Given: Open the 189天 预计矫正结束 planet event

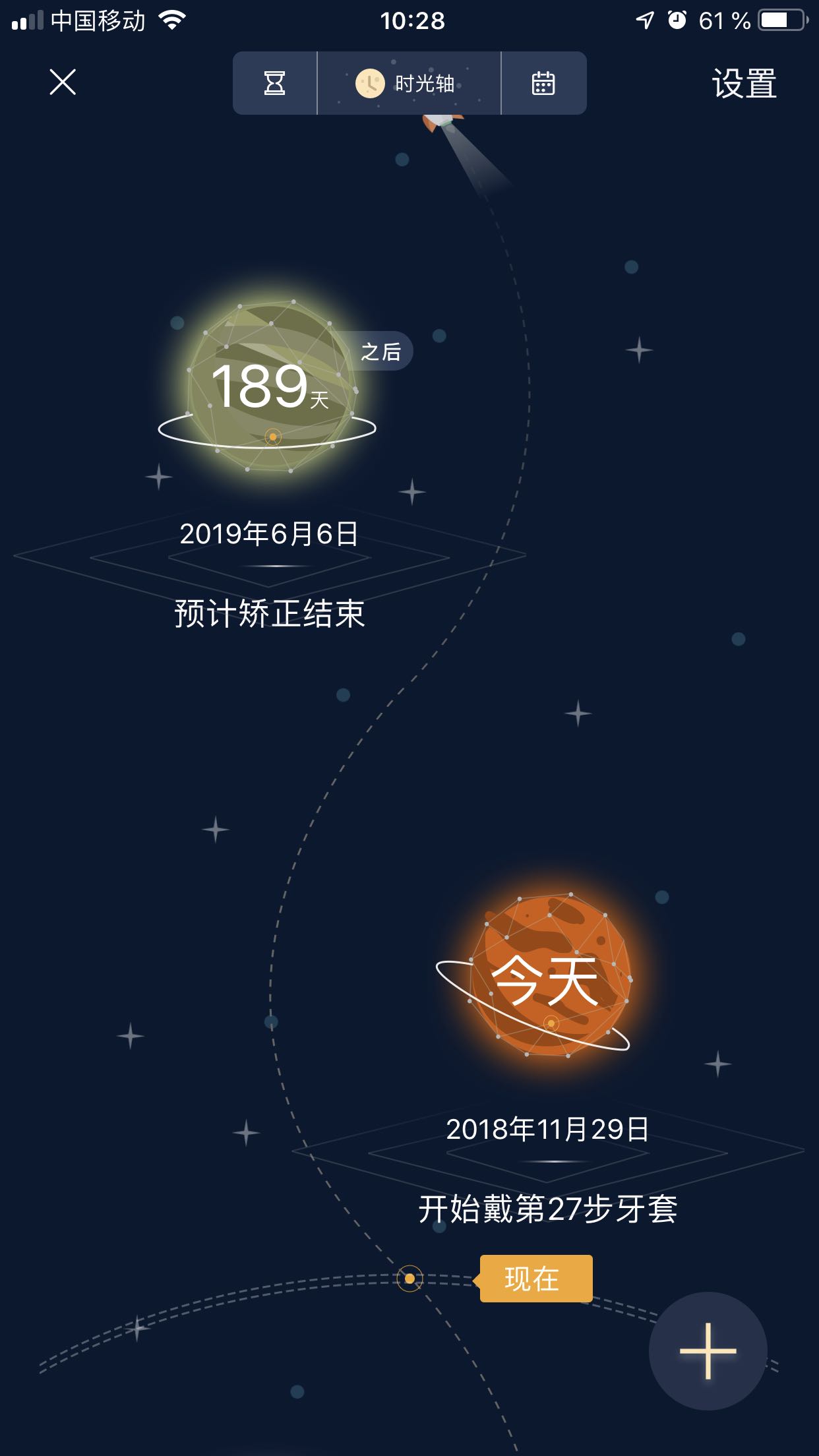Looking at the screenshot, I should point(270,388).
